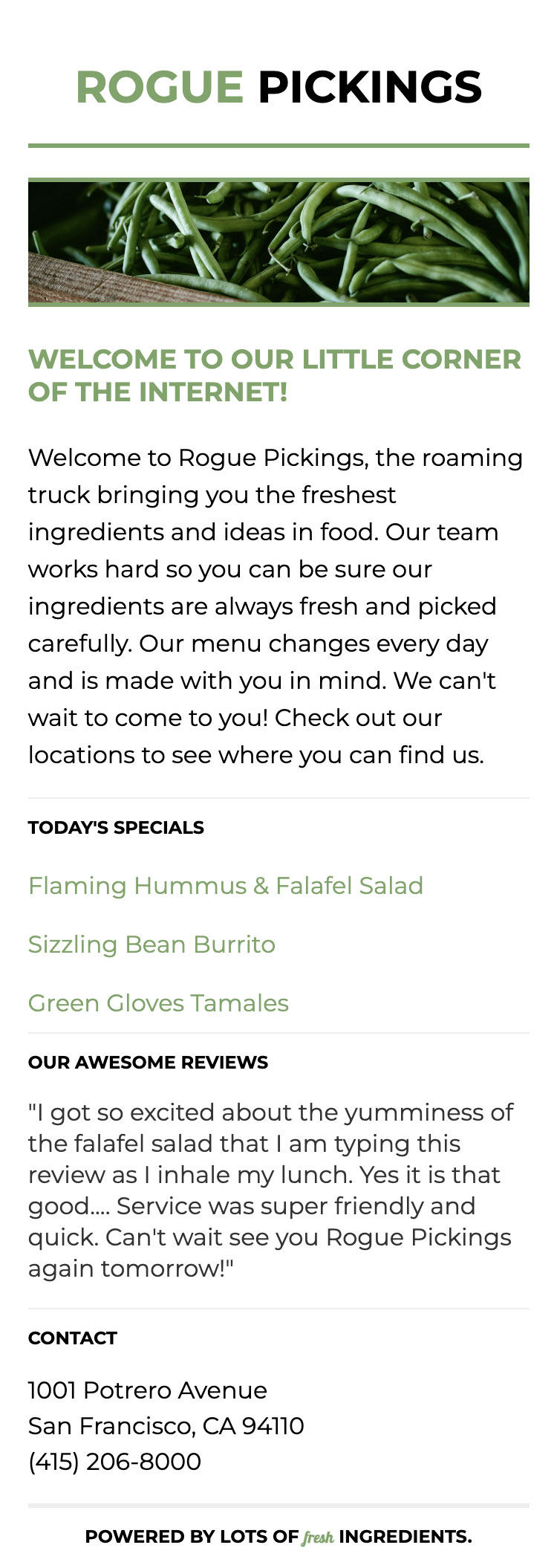The image size is (557, 1568).
Task: Open Flaming Hummus & Falafel Salad link
Action: click(225, 886)
